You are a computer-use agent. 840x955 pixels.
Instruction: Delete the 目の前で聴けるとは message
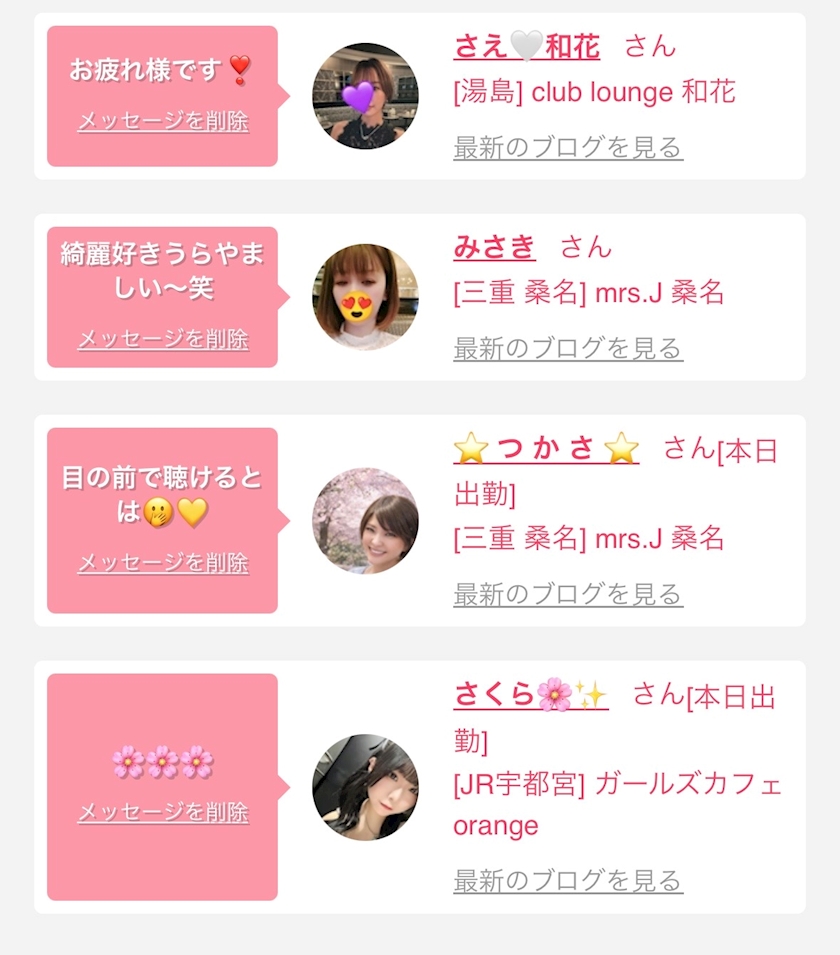click(x=163, y=563)
